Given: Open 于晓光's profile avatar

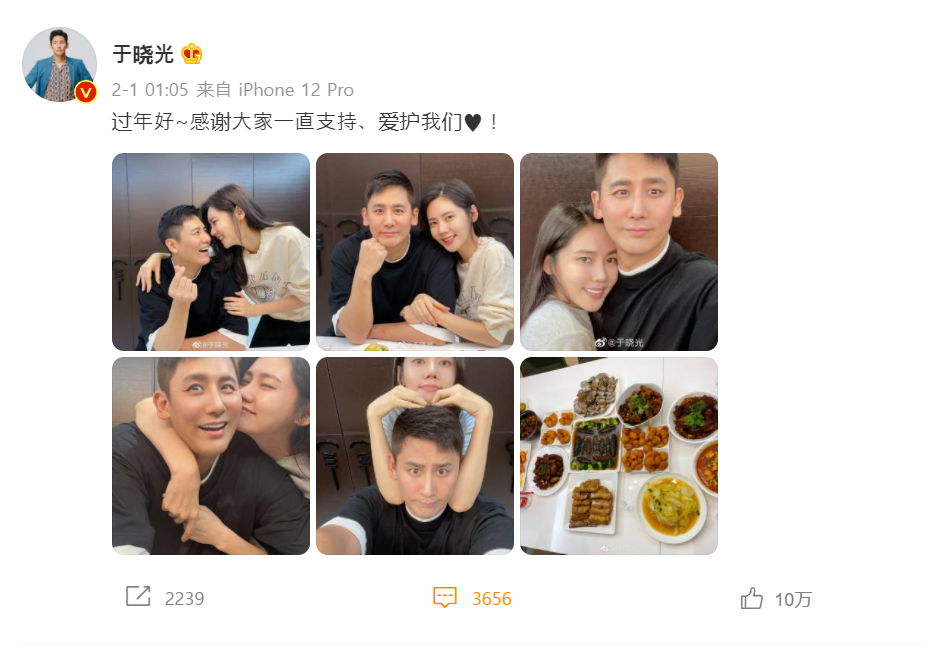Looking at the screenshot, I should coord(59,65).
